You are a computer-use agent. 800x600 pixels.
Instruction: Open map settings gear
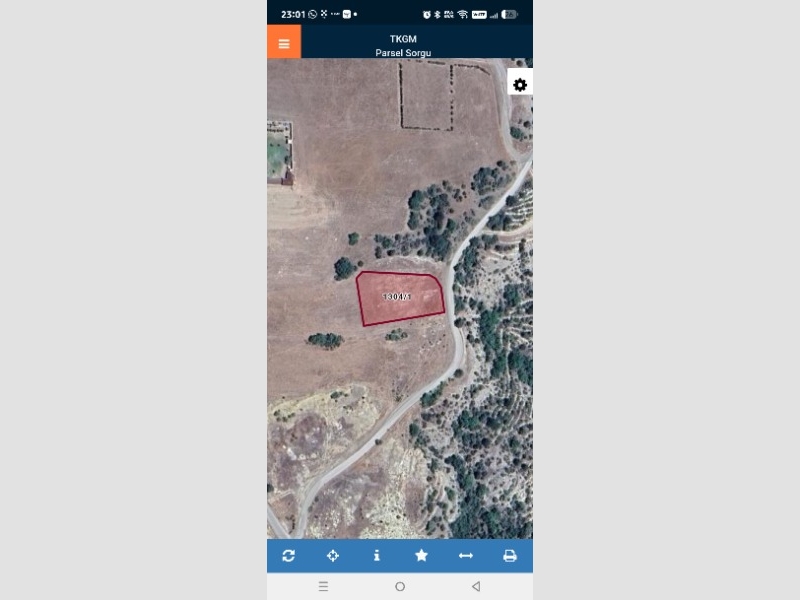tap(520, 85)
